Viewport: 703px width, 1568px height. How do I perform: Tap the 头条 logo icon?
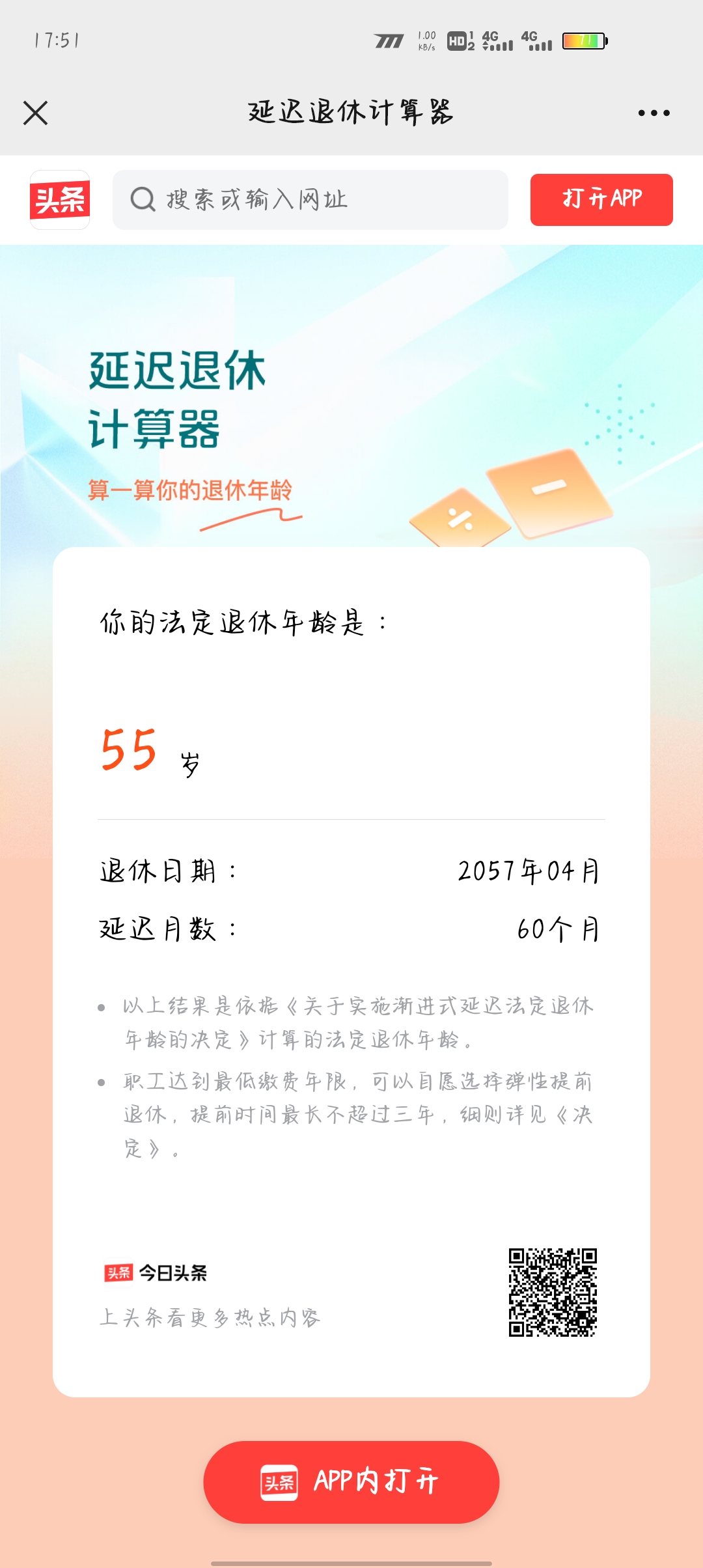point(60,200)
